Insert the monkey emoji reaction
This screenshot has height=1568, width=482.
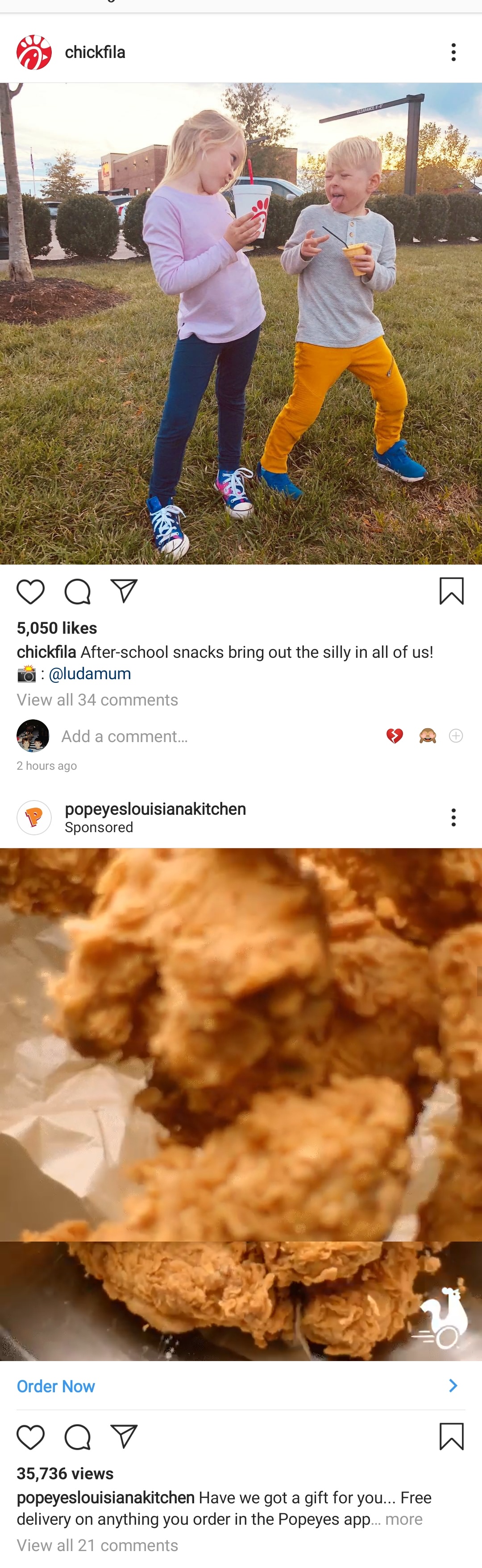[428, 736]
